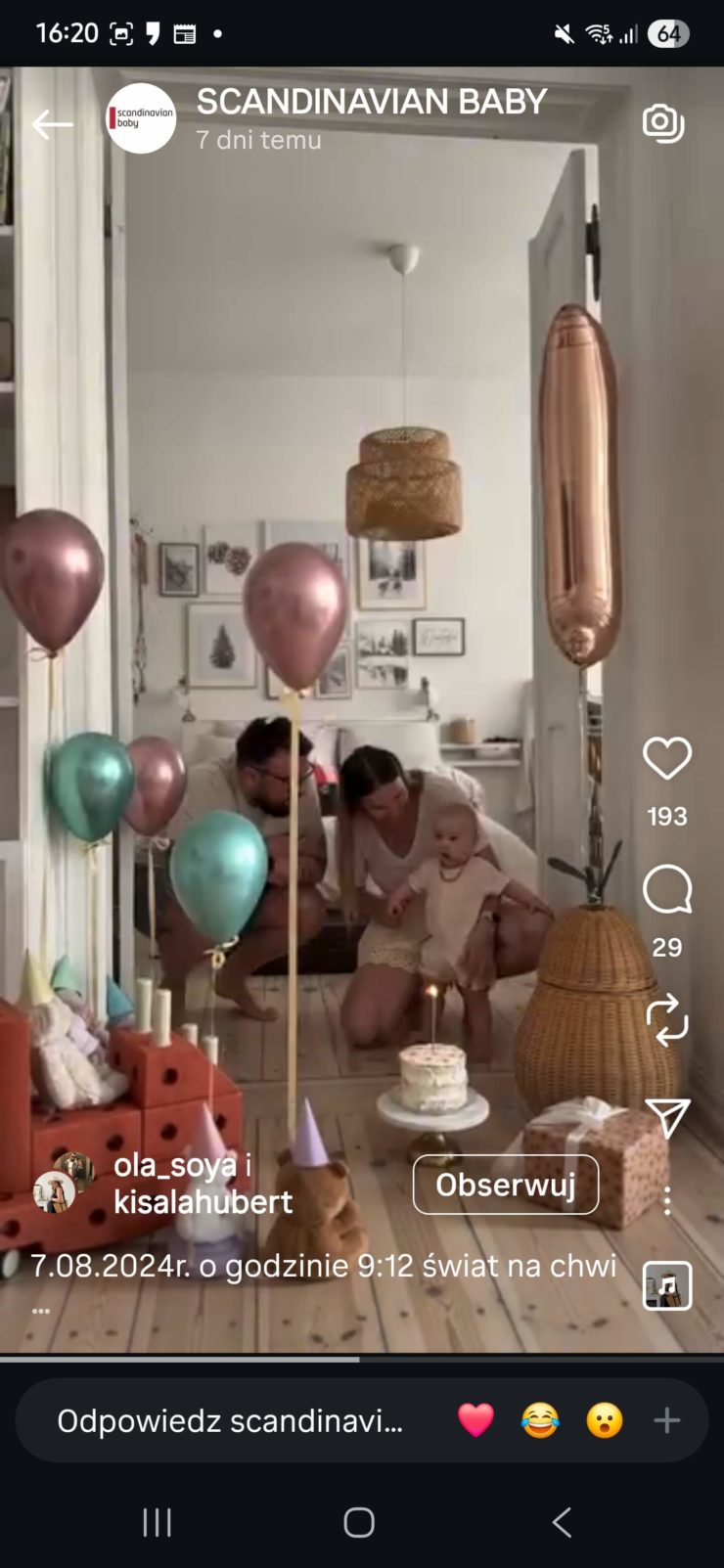
Task: Open the three-dot options menu
Action: [667, 1201]
